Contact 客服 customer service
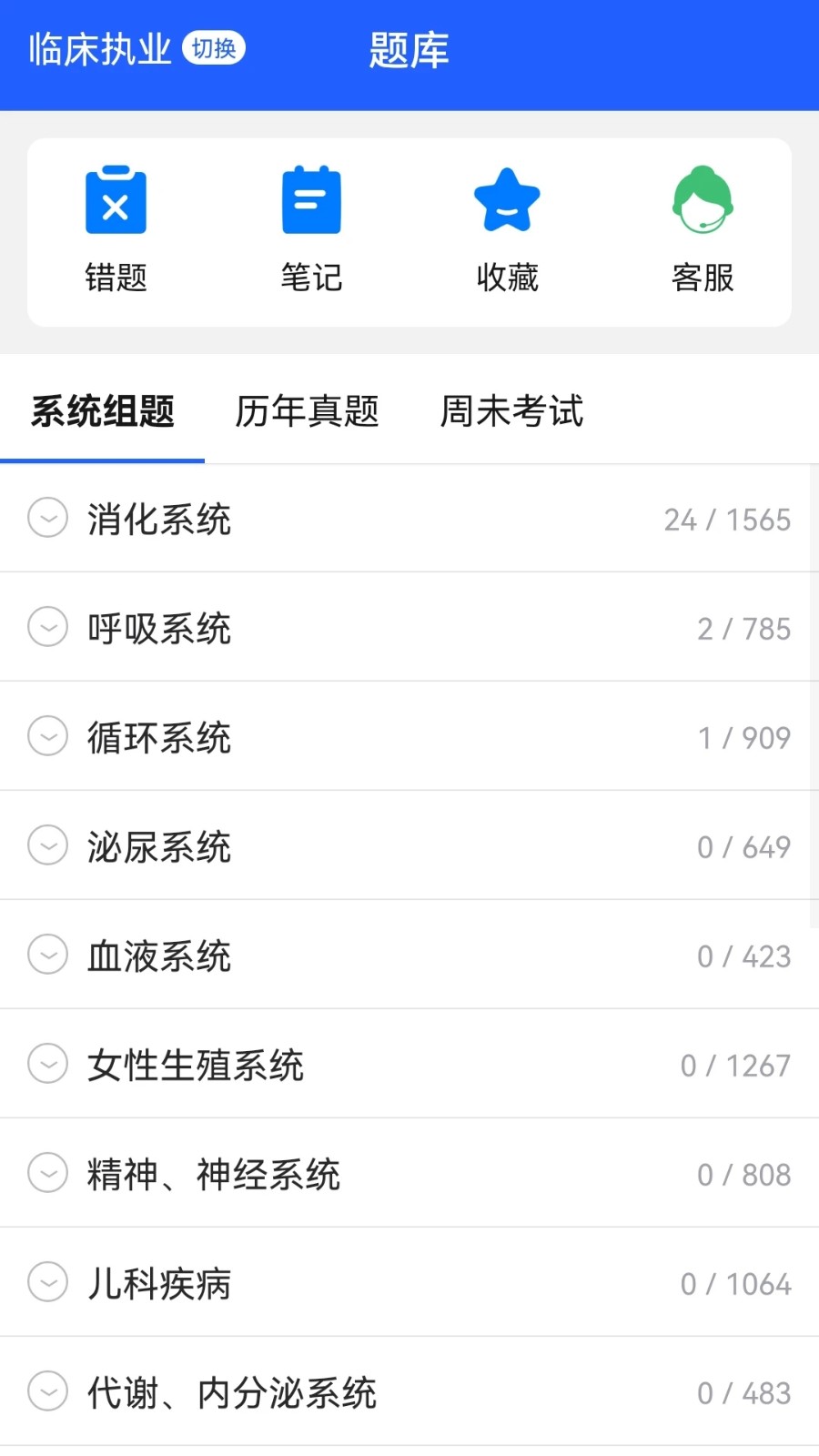This screenshot has height=1456, width=819. click(702, 227)
